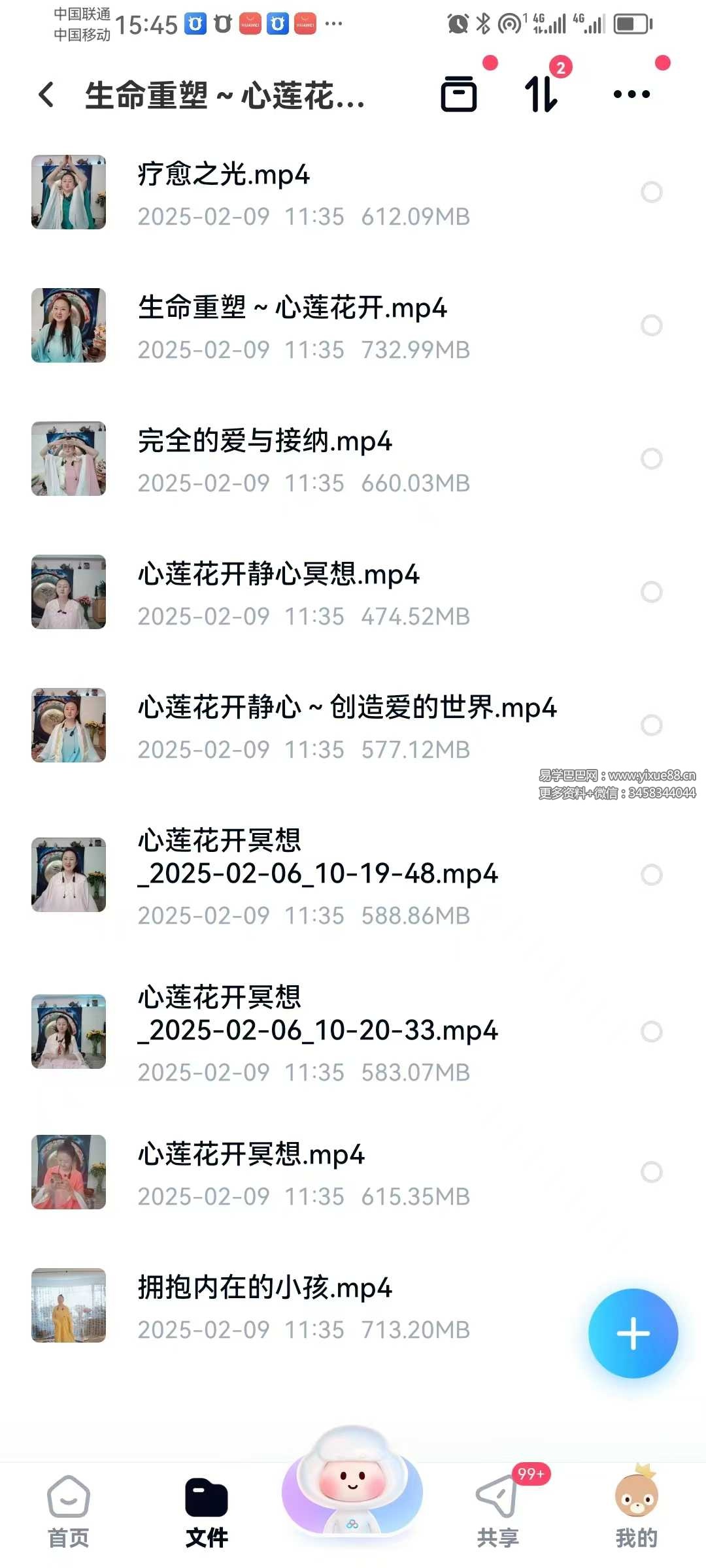Go back from the 生命重塑 folder
This screenshot has height=1568, width=706.
point(47,95)
